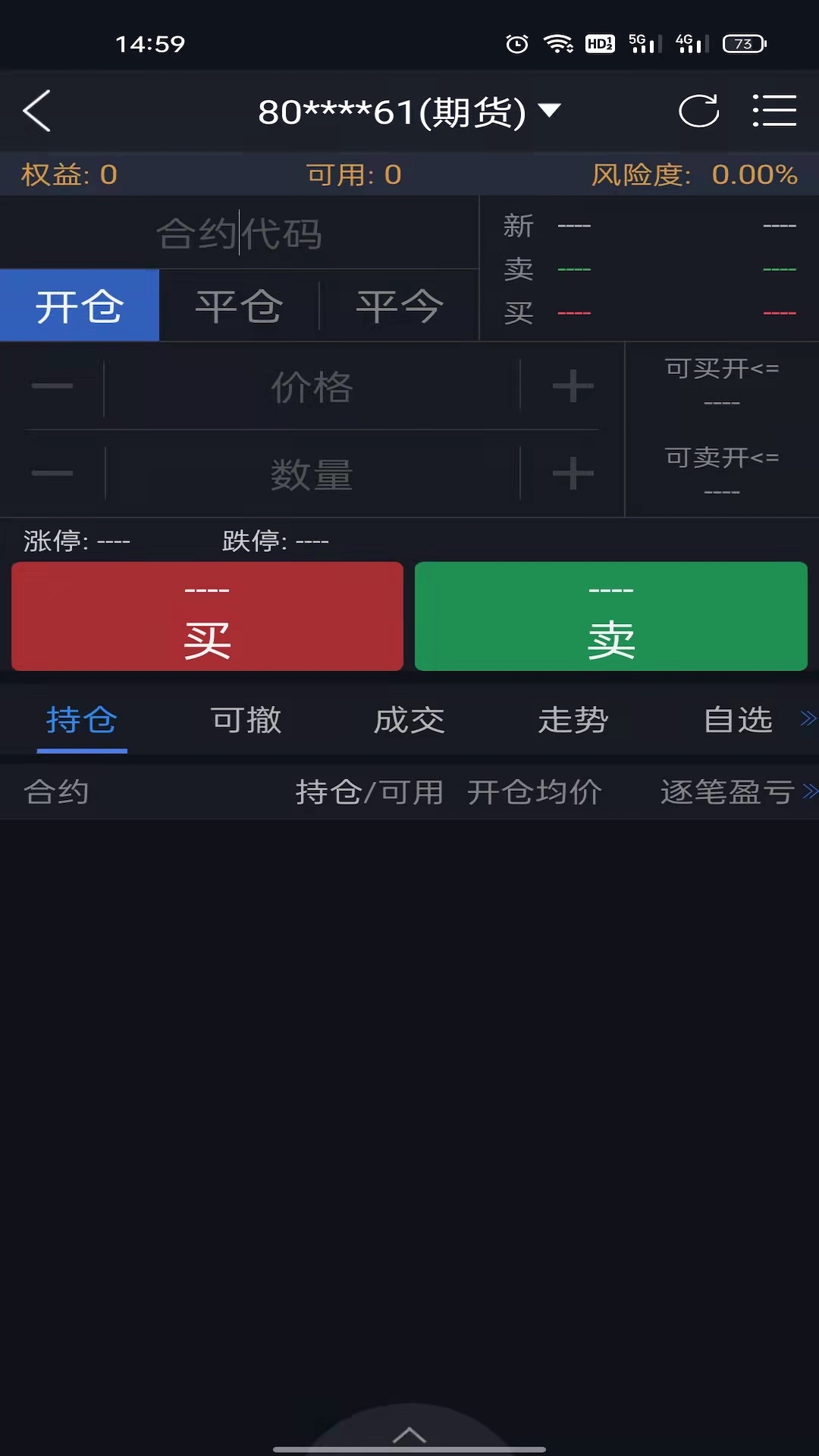Decrease the order quantity with minus
The height and width of the screenshot is (1456, 819).
pos(51,473)
